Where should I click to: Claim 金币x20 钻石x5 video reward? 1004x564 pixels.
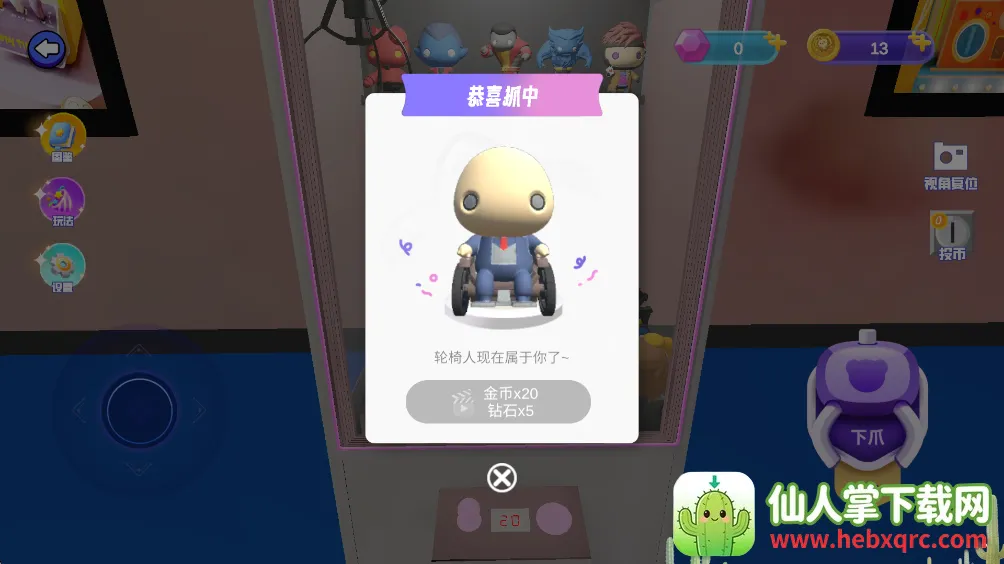tap(498, 402)
